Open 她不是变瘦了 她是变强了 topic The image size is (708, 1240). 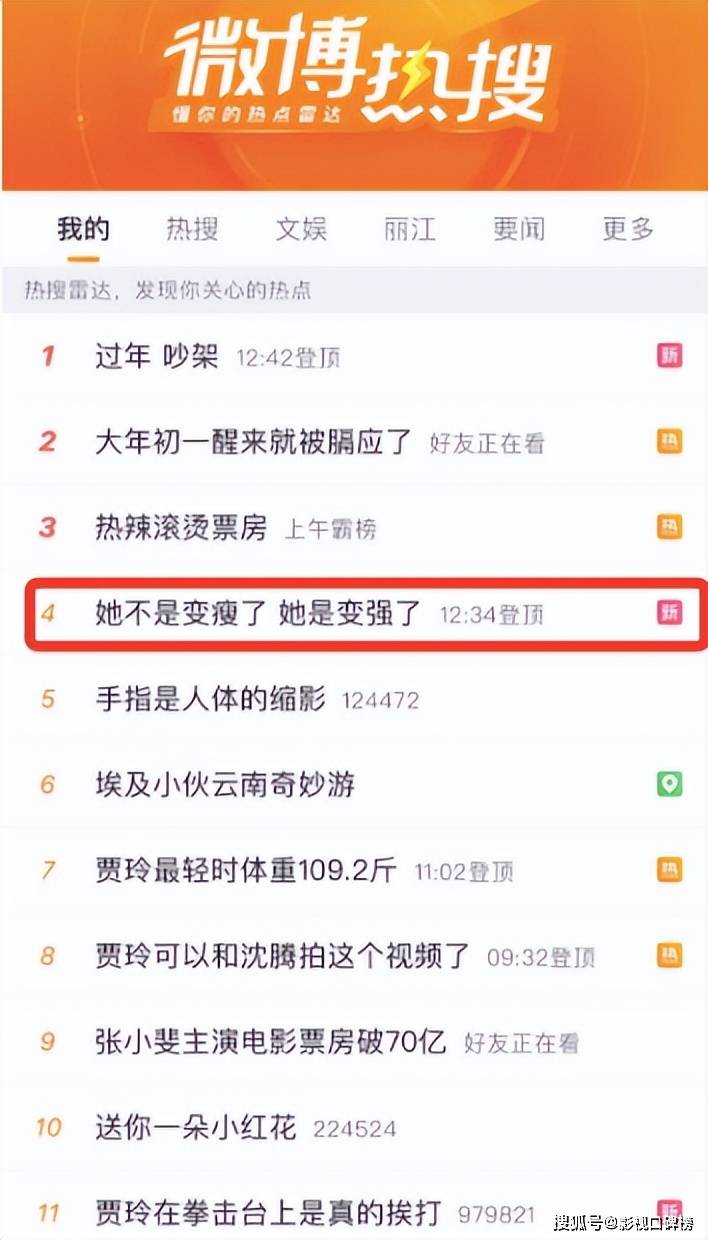point(260,612)
